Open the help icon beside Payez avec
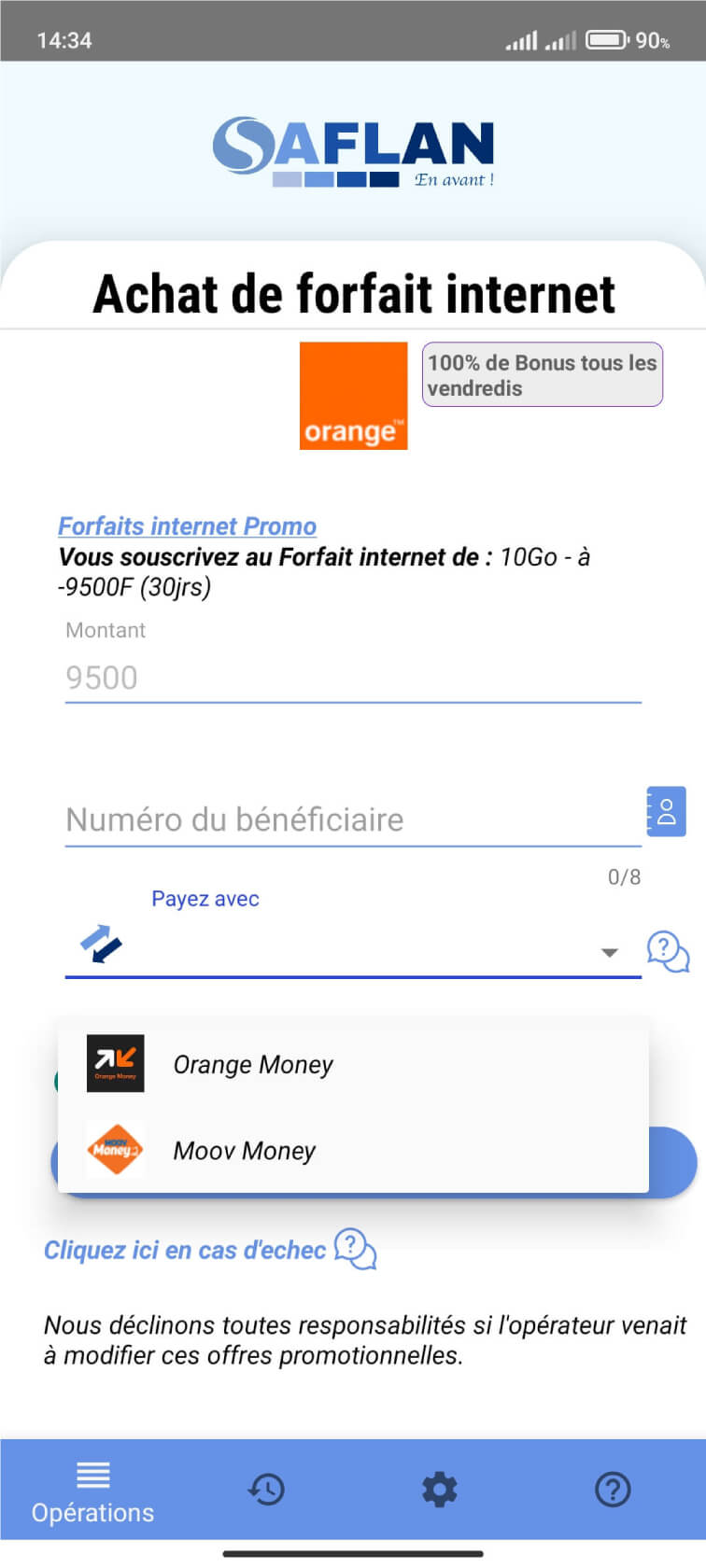Image resolution: width=706 pixels, height=1568 pixels. 668,951
